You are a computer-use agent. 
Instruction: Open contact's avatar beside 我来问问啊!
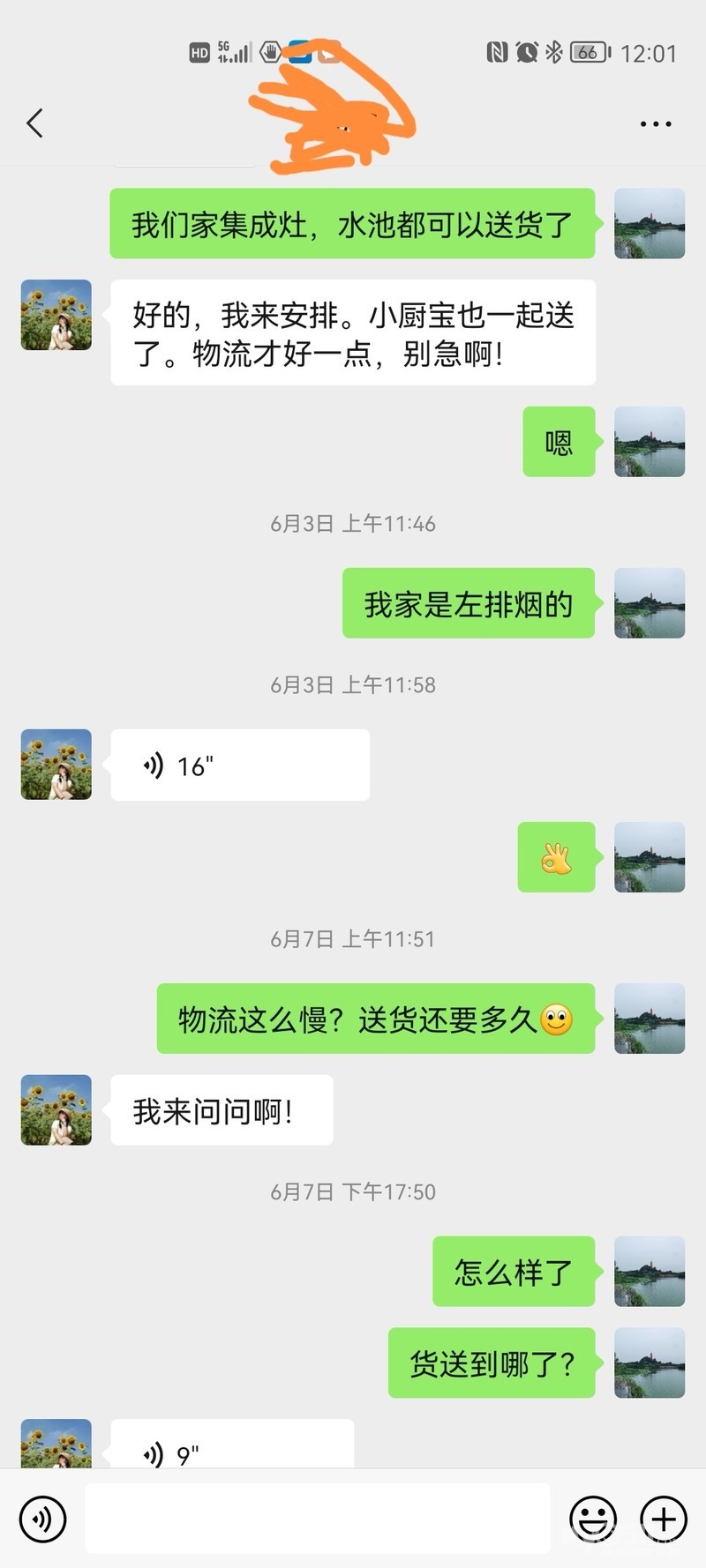[x=56, y=1109]
